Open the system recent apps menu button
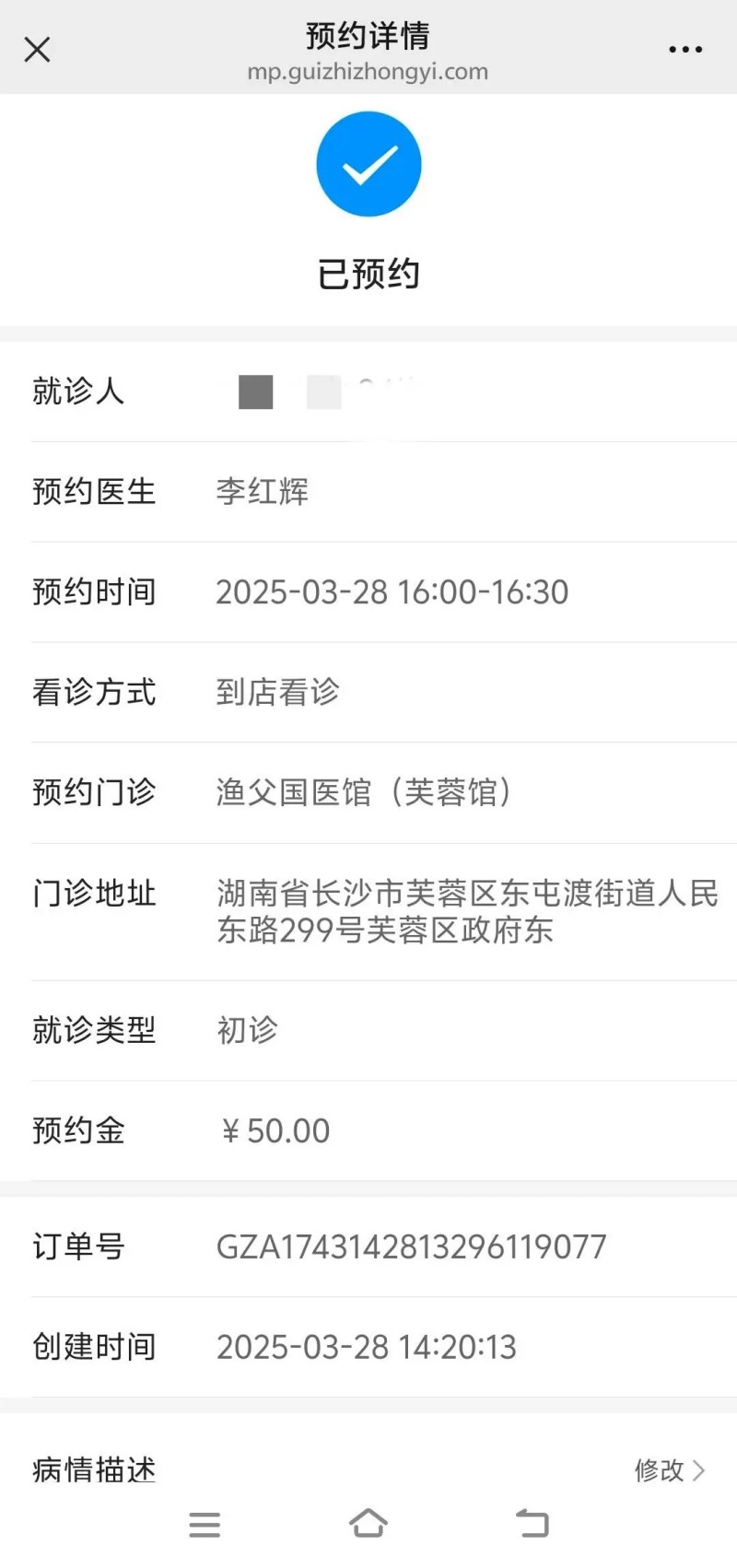Viewport: 737px width, 1568px height. click(x=205, y=1525)
